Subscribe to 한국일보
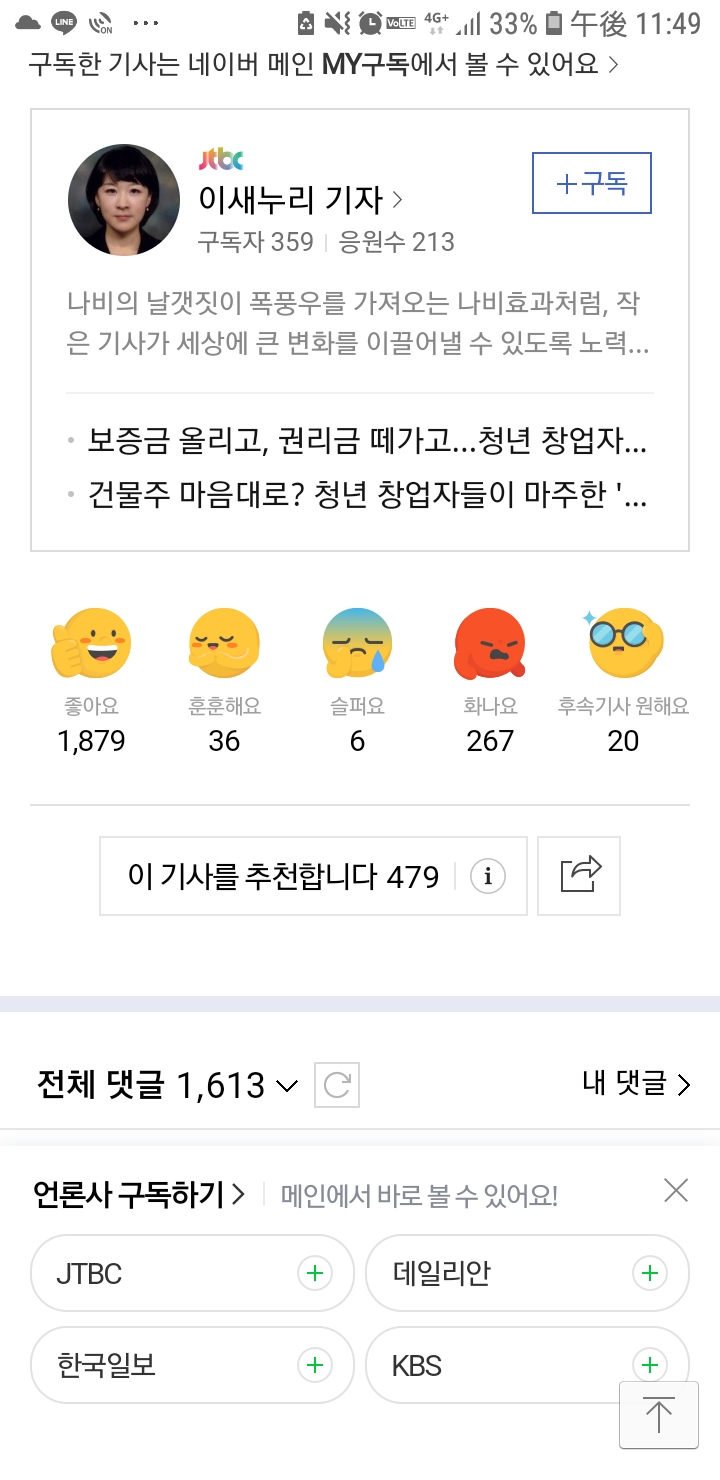 (x=314, y=1365)
